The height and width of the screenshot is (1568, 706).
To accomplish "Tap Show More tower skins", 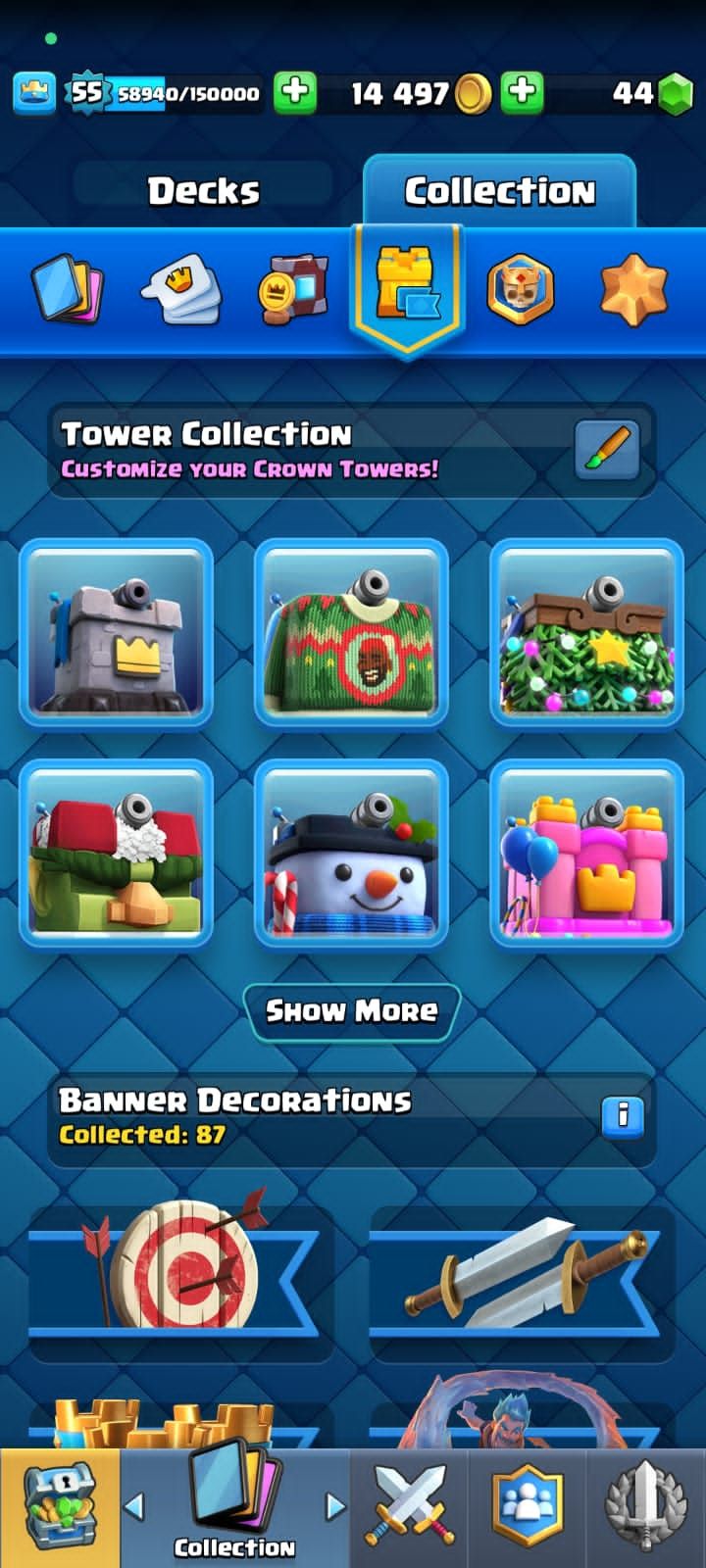I will pos(352,1011).
